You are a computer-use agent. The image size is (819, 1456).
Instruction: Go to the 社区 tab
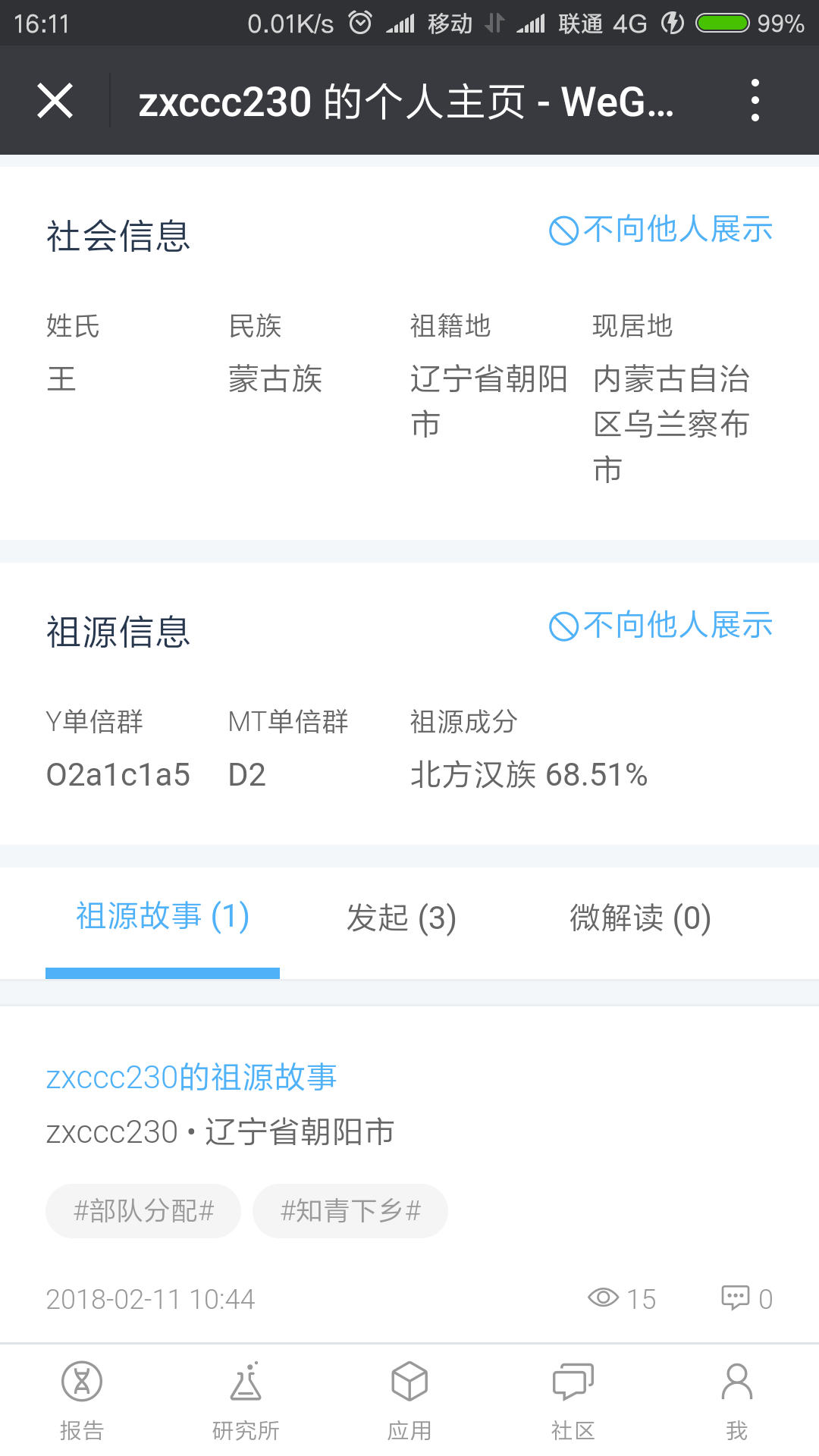click(x=573, y=1400)
